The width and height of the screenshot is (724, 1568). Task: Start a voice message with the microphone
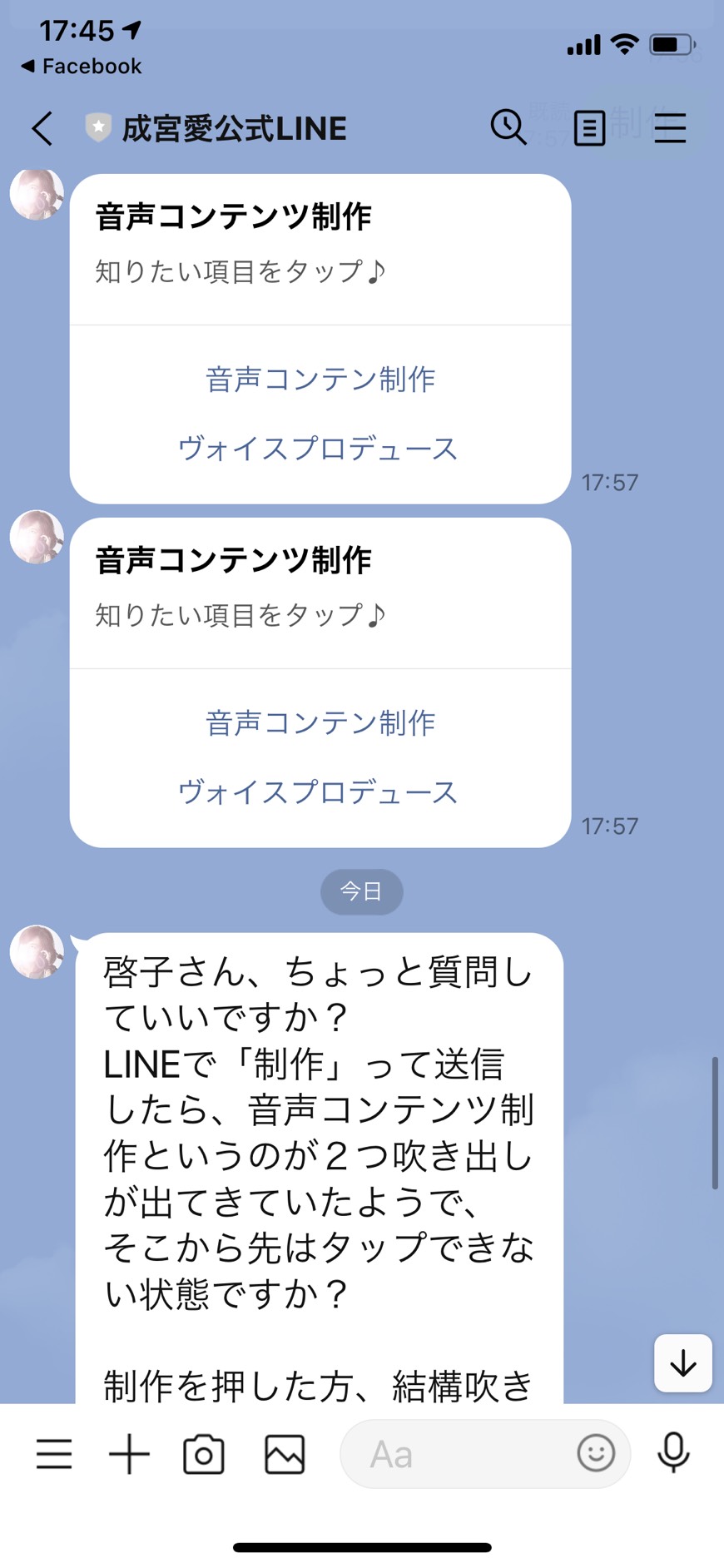coord(673,1453)
